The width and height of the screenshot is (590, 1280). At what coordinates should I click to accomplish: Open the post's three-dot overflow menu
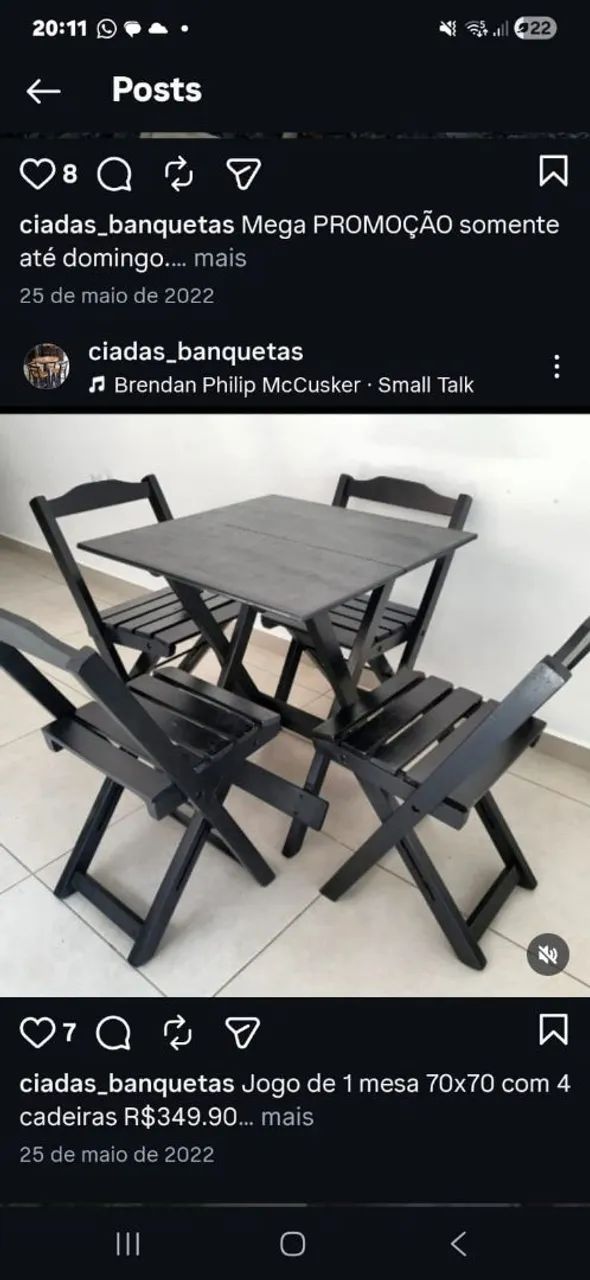click(557, 366)
